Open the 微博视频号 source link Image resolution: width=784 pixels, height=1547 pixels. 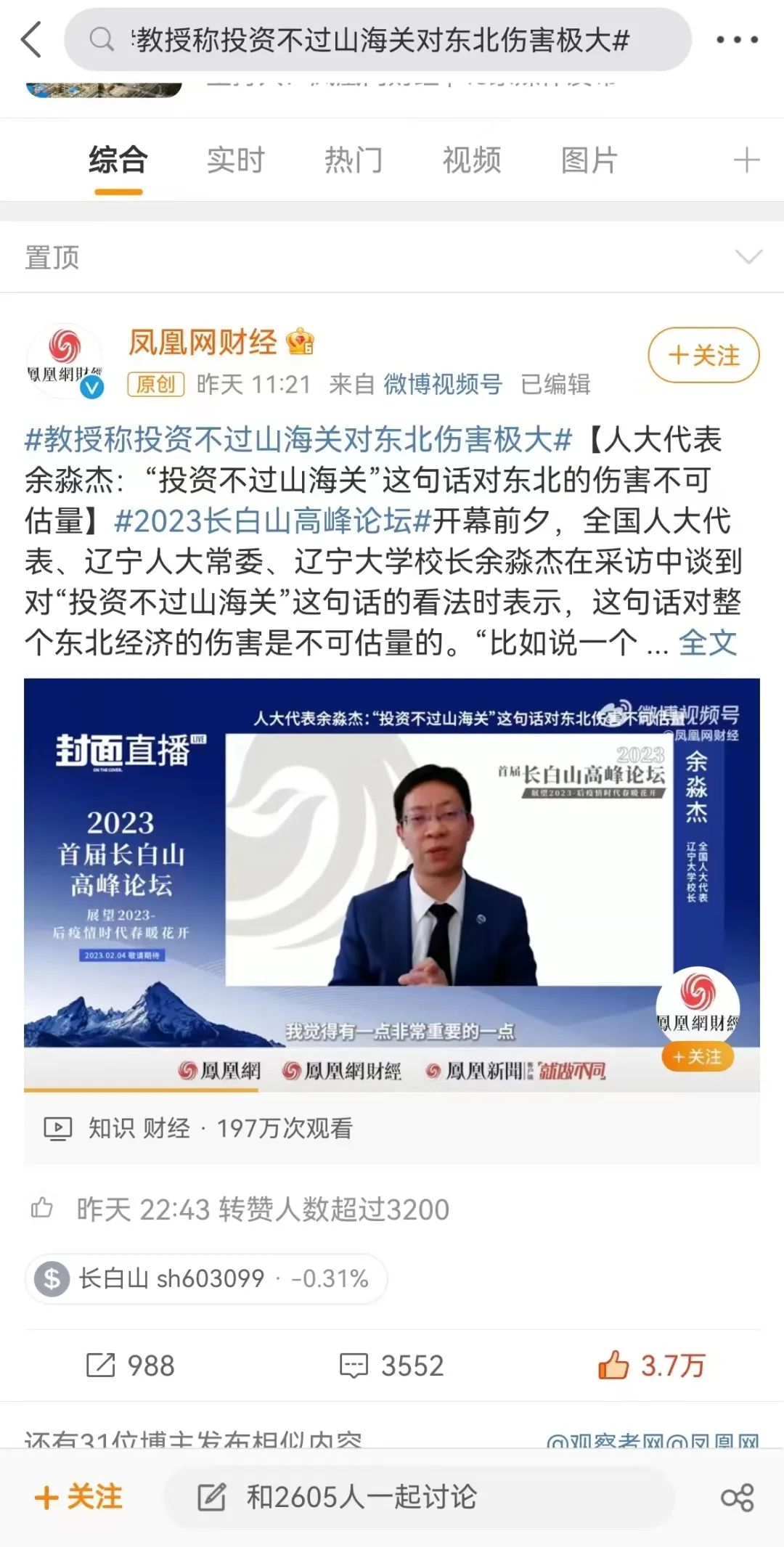point(442,384)
